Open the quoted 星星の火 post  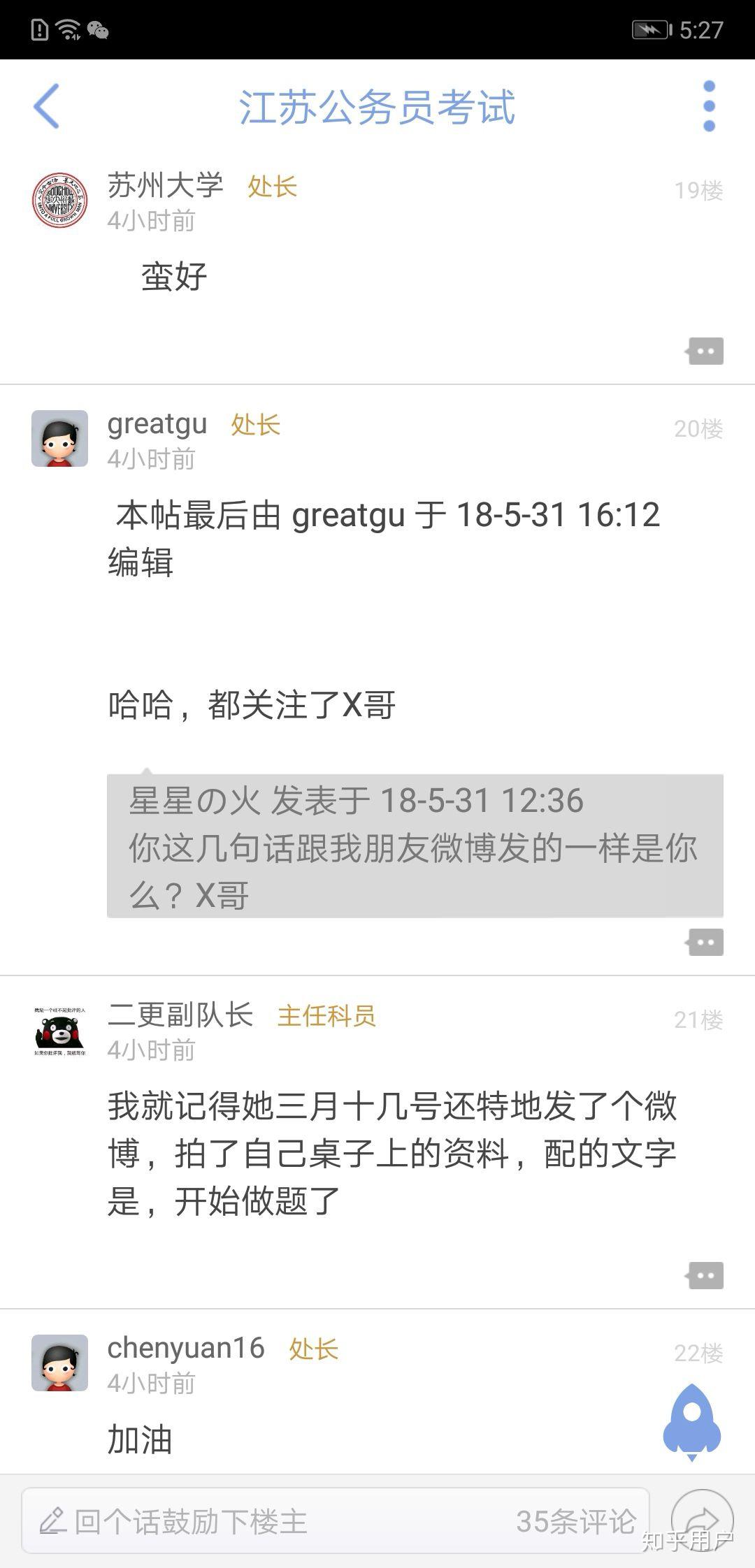coord(415,846)
